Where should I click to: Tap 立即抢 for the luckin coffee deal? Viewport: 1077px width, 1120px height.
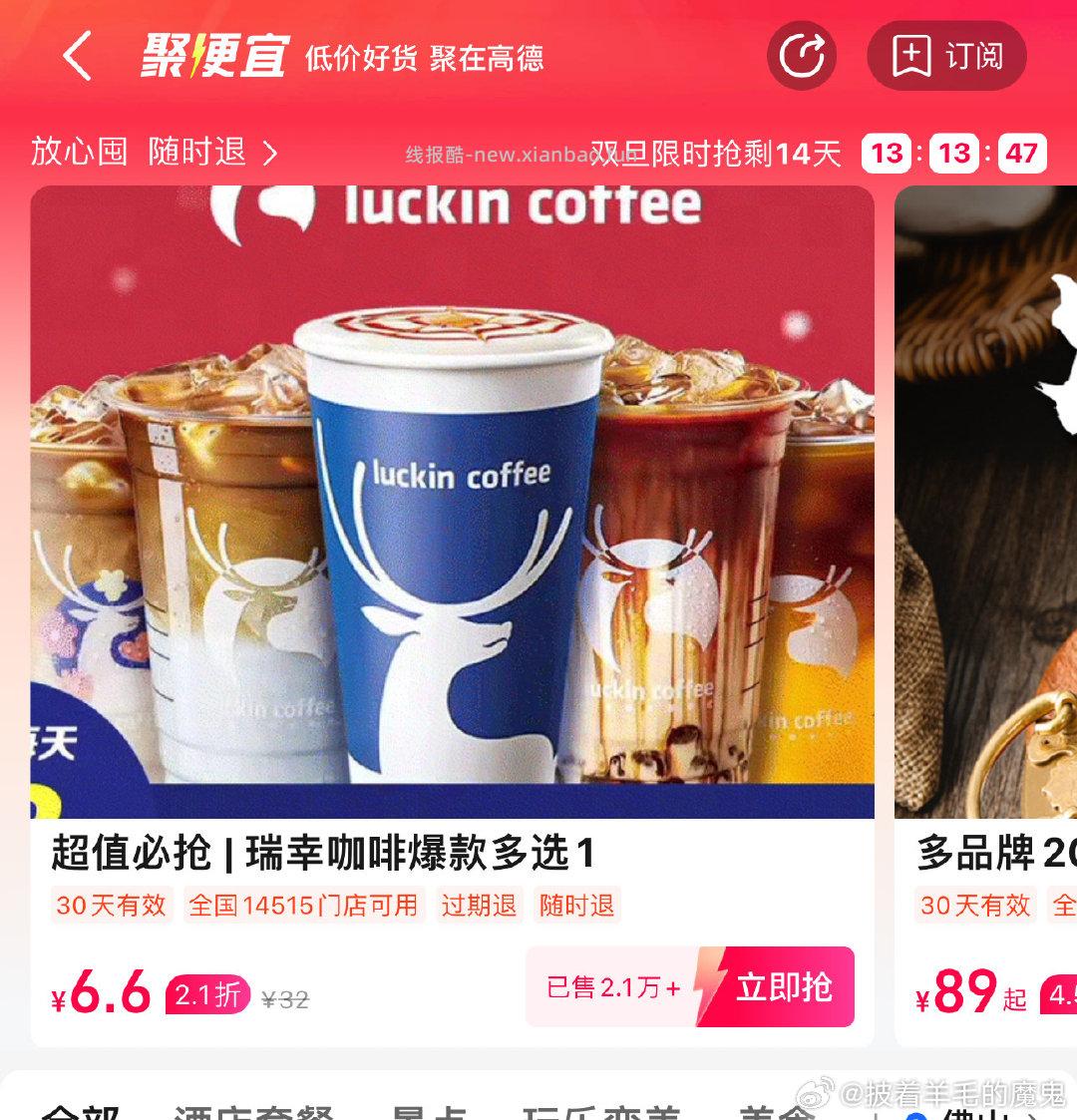[x=783, y=986]
